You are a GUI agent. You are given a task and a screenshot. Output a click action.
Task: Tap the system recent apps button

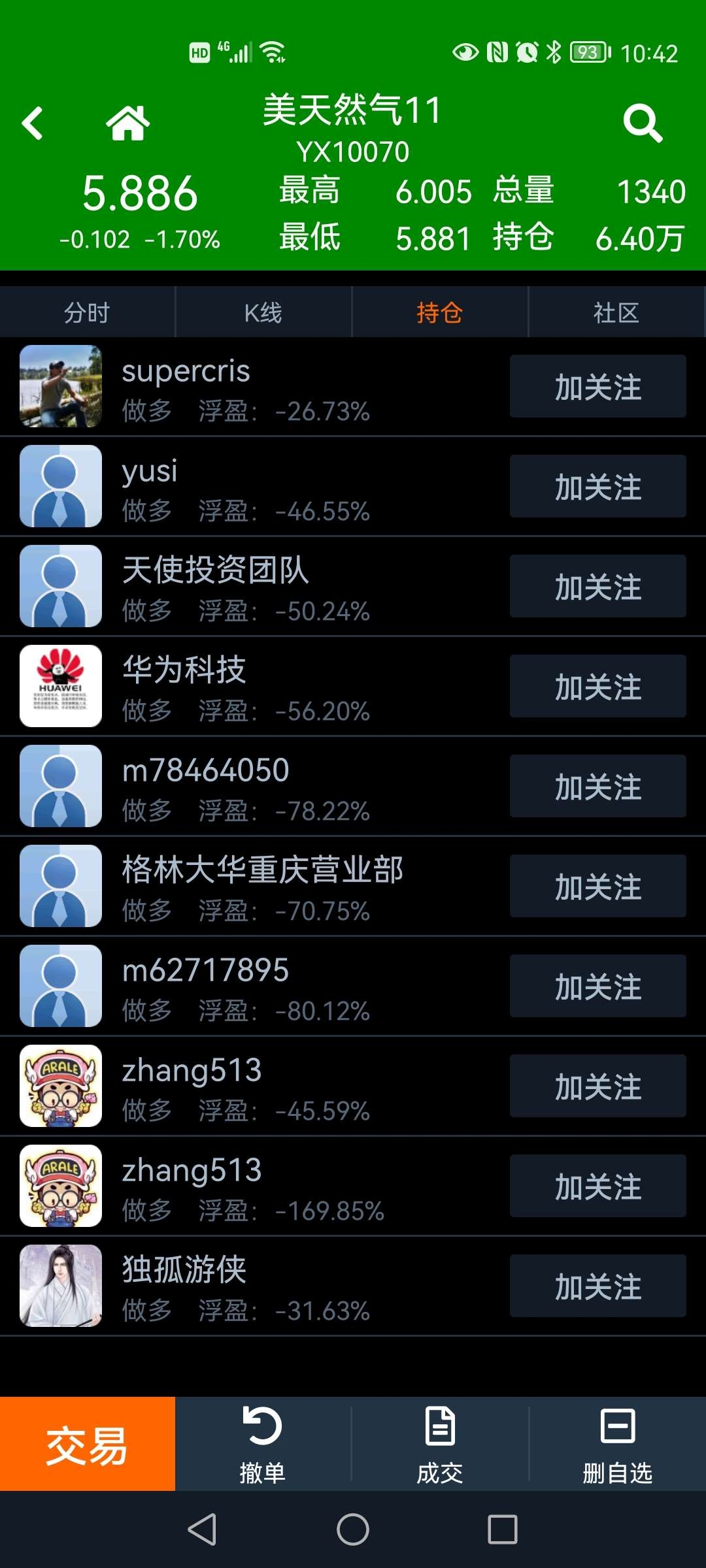point(503,1529)
